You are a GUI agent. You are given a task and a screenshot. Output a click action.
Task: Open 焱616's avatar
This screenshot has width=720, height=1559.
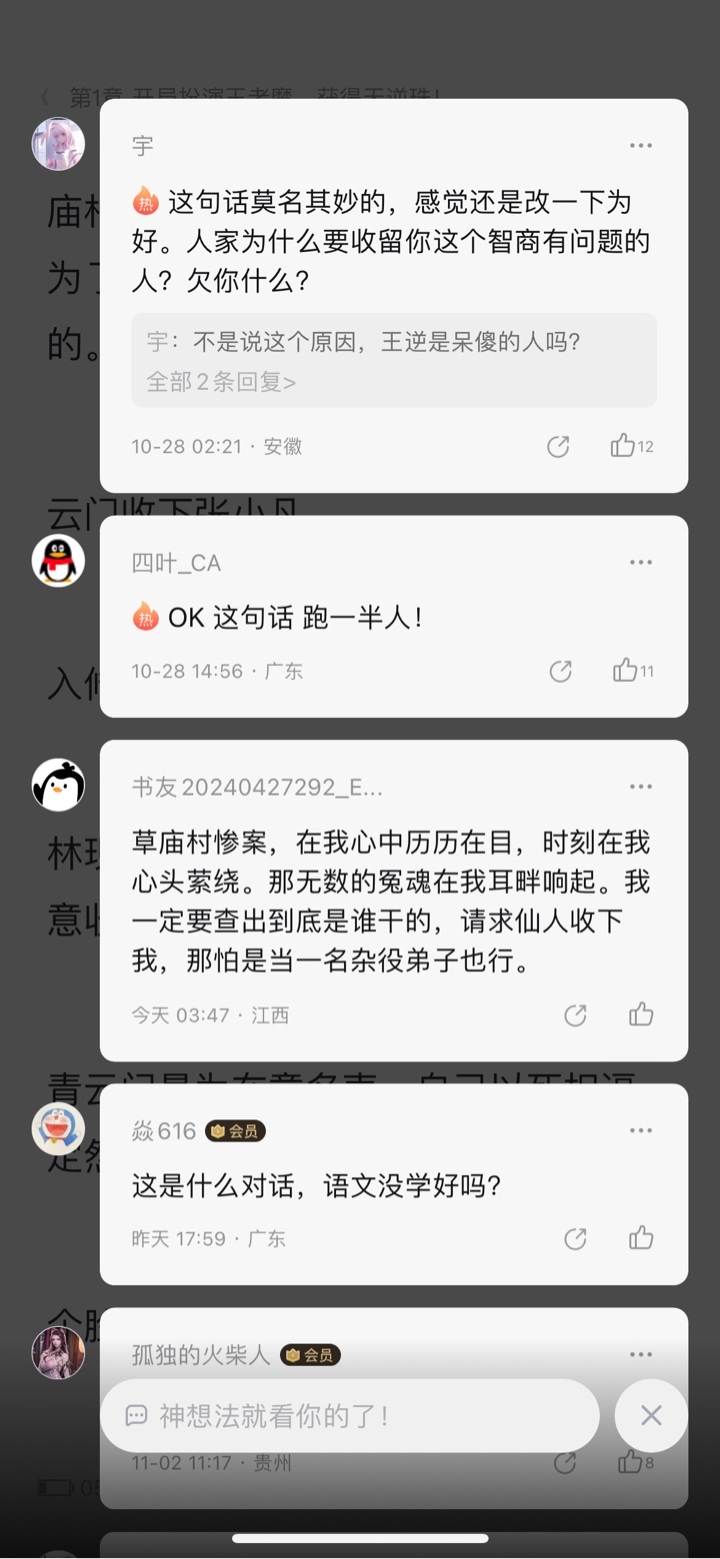click(58, 1129)
